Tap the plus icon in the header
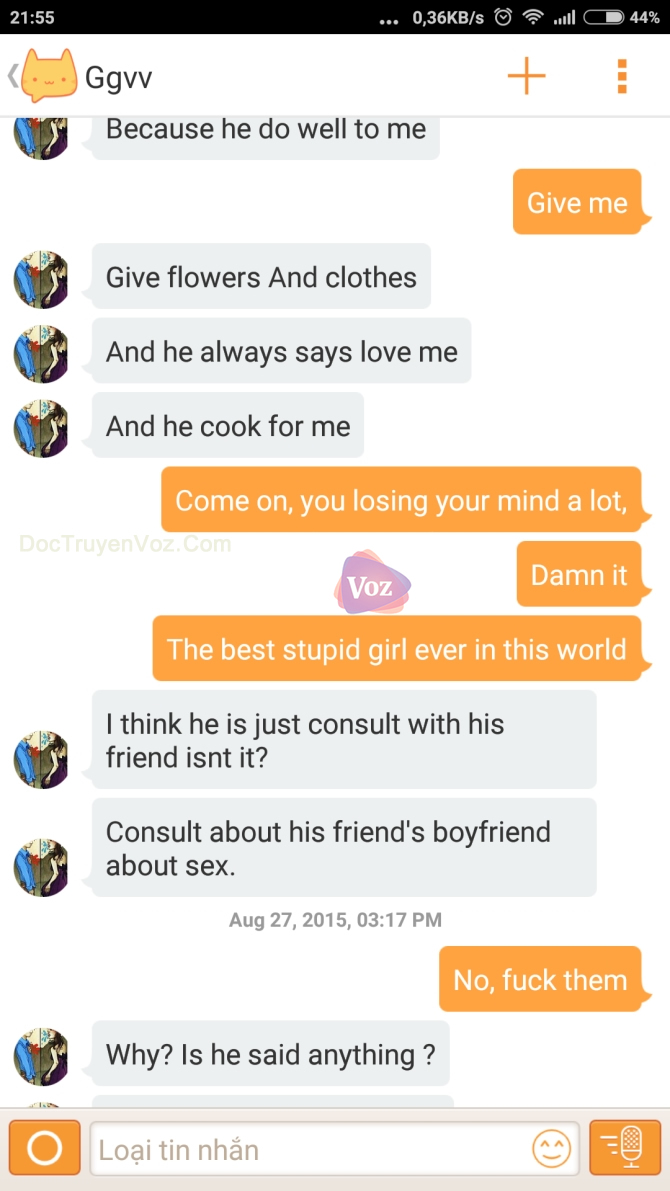This screenshot has height=1191, width=670. pyautogui.click(x=526, y=76)
